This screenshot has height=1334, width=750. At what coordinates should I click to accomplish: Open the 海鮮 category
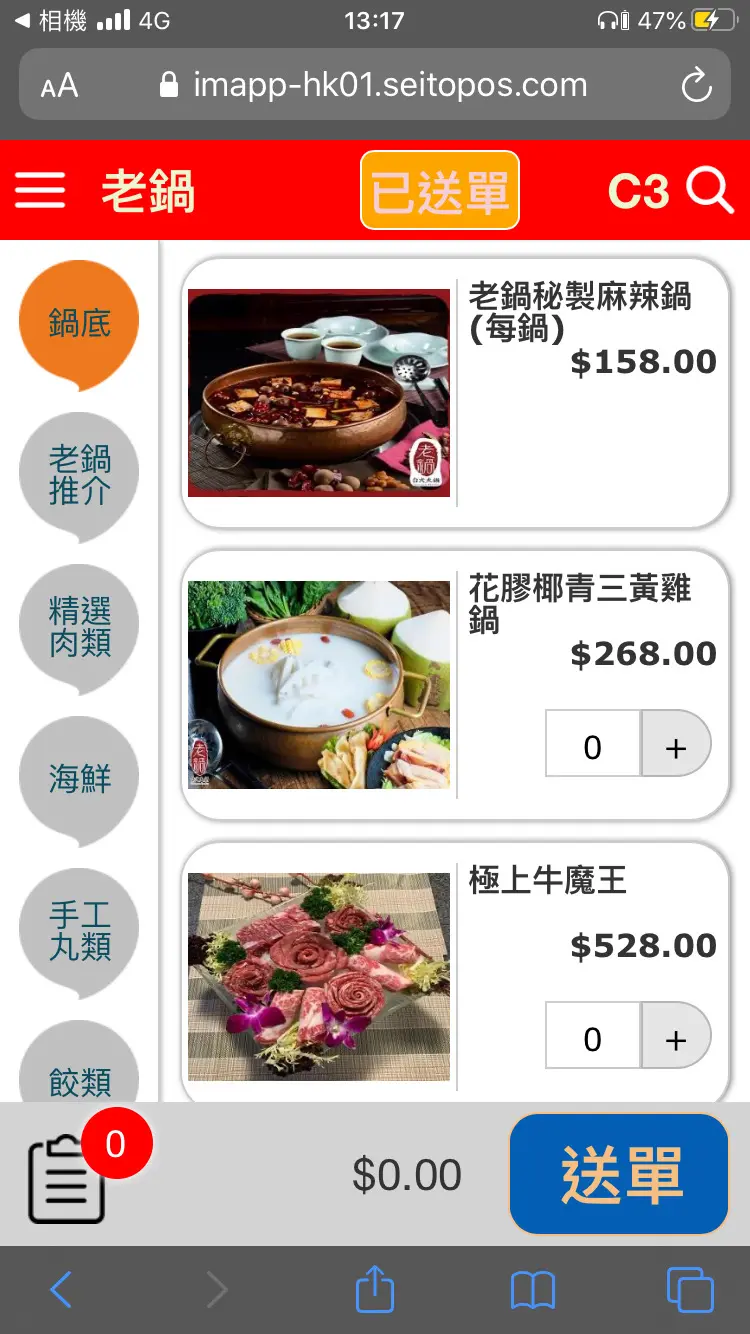[79, 779]
